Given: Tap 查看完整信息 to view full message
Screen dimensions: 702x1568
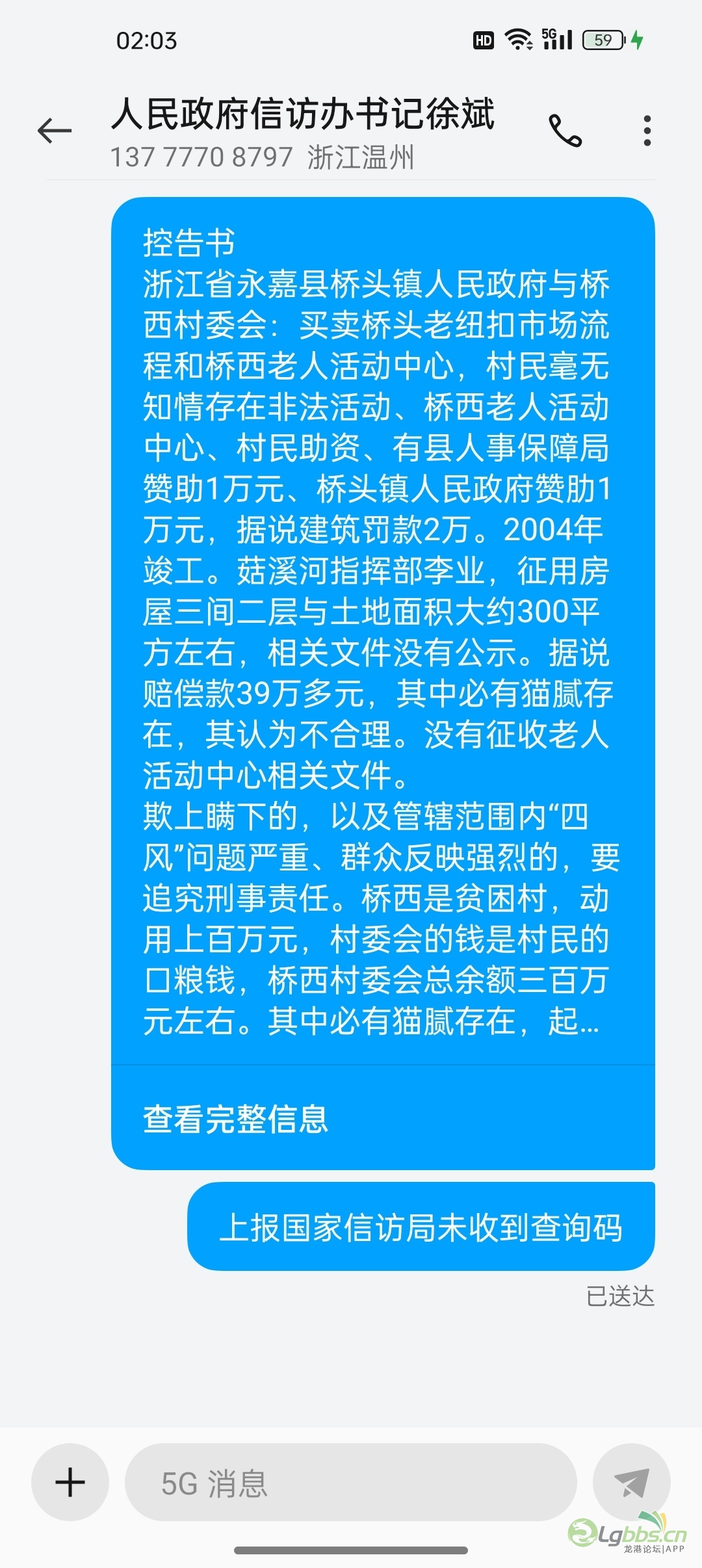Looking at the screenshot, I should pyautogui.click(x=236, y=1119).
